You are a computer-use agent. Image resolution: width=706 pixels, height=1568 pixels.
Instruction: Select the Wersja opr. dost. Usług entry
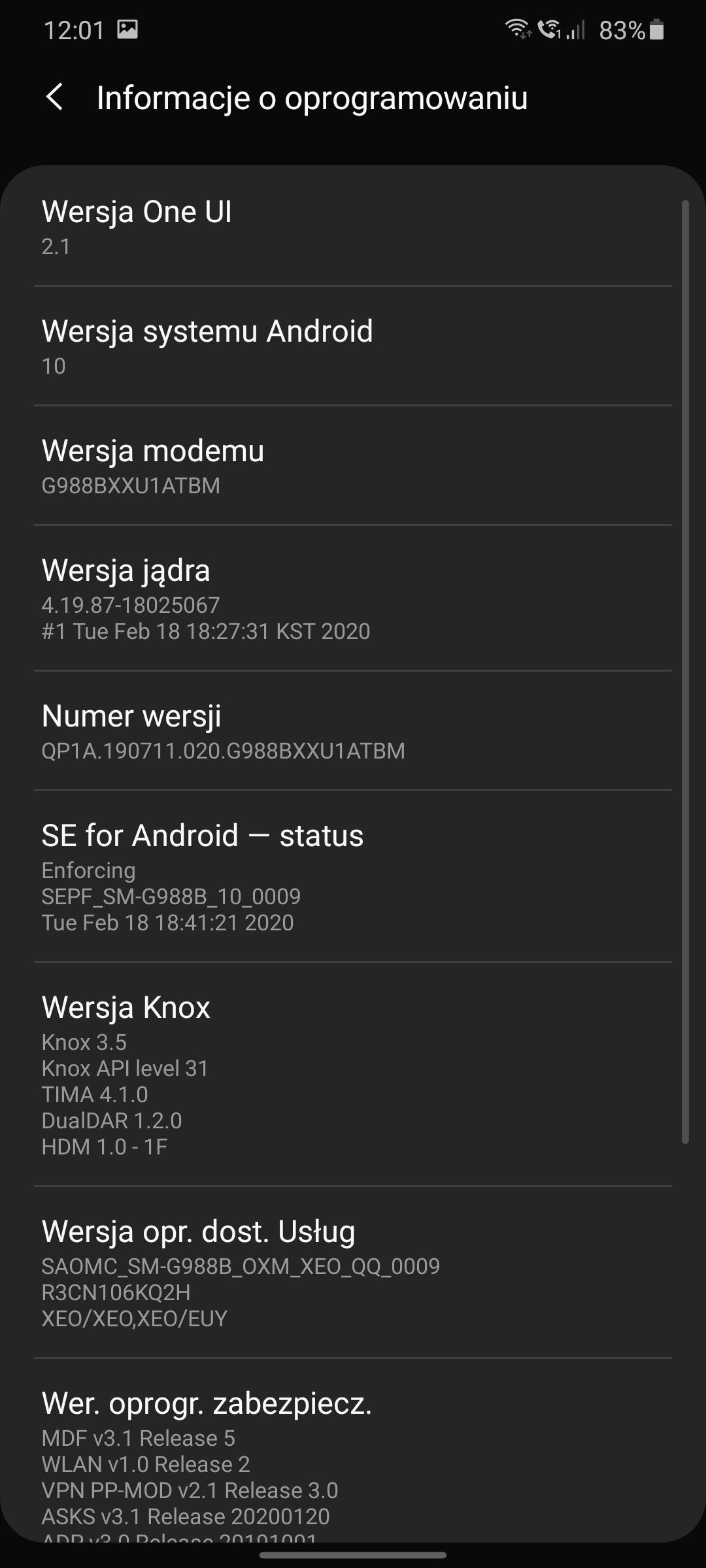[353, 1273]
